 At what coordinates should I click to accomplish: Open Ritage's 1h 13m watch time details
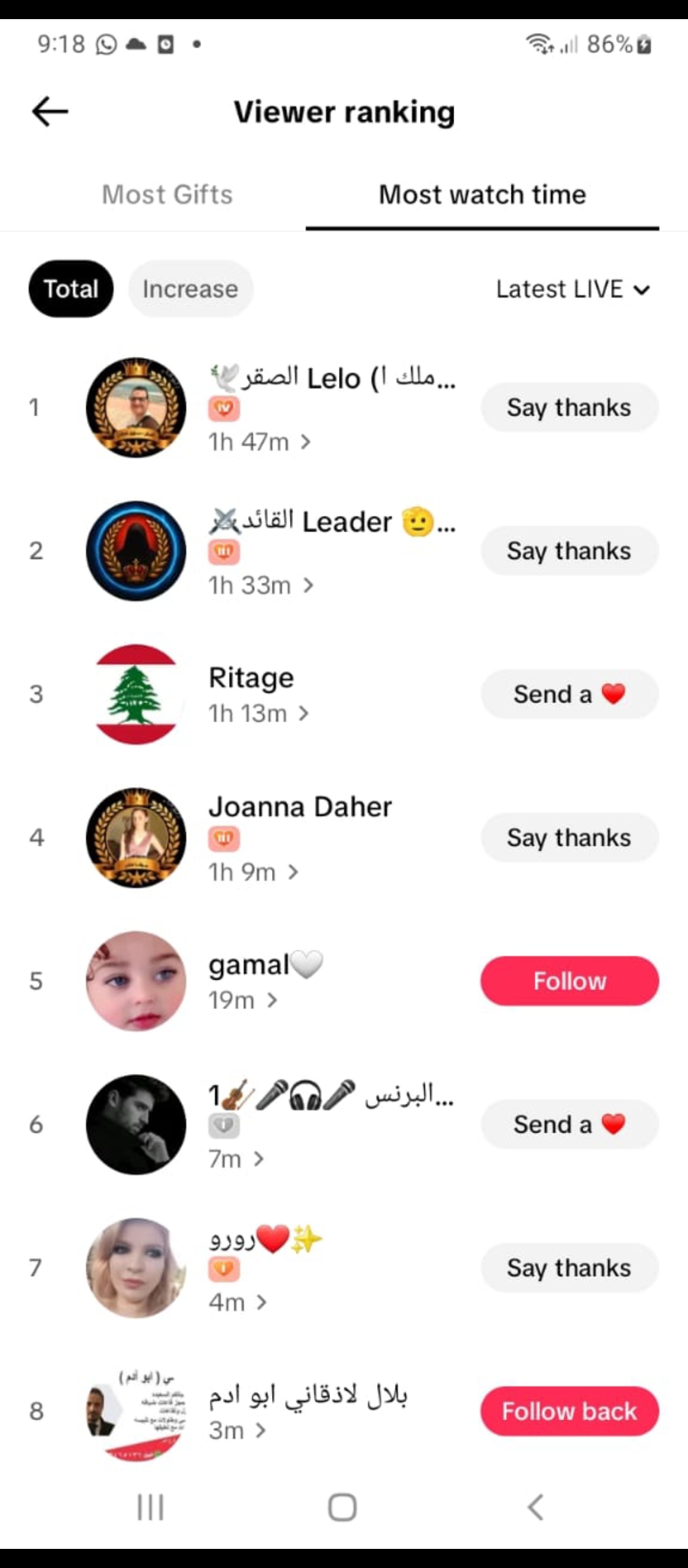pos(259,713)
